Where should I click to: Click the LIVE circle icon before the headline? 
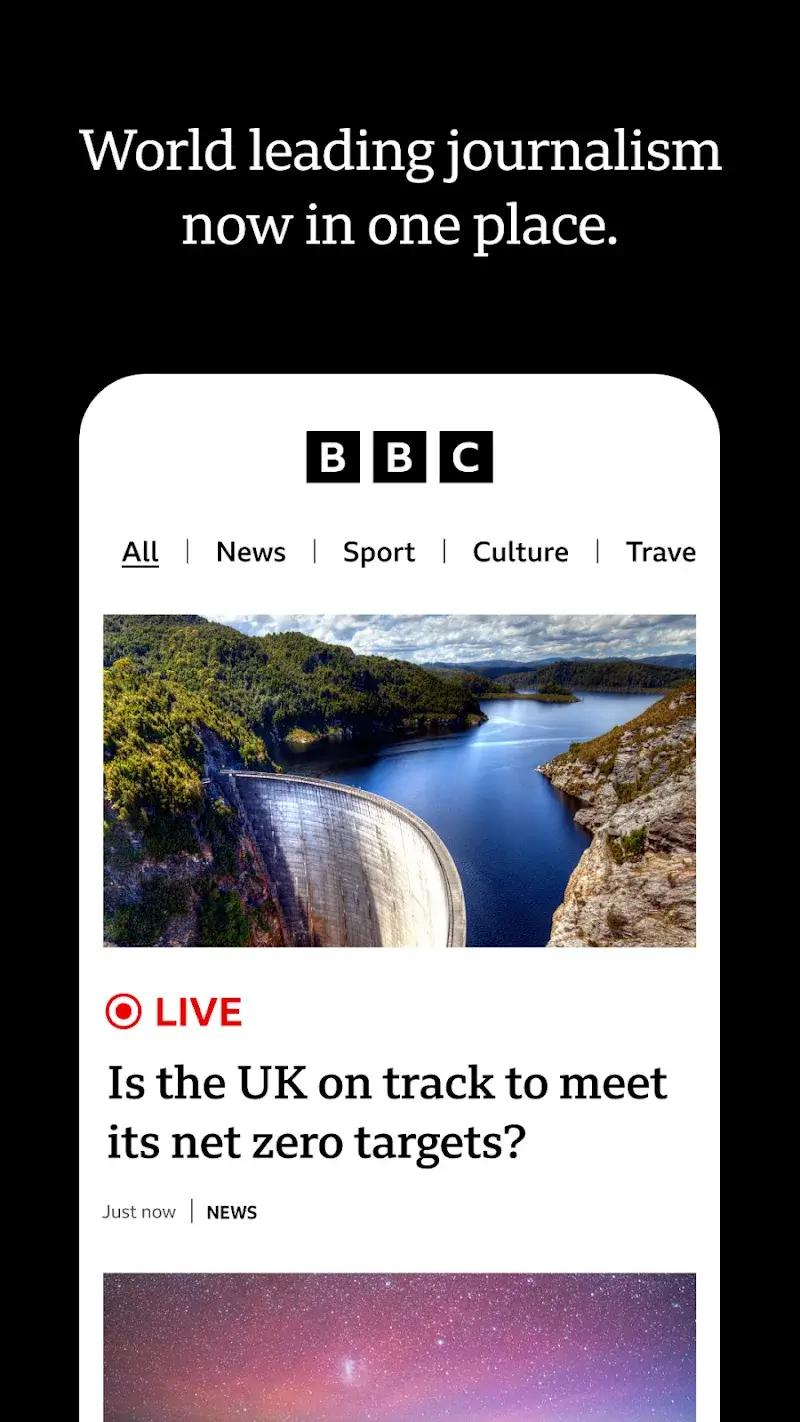[x=122, y=1012]
